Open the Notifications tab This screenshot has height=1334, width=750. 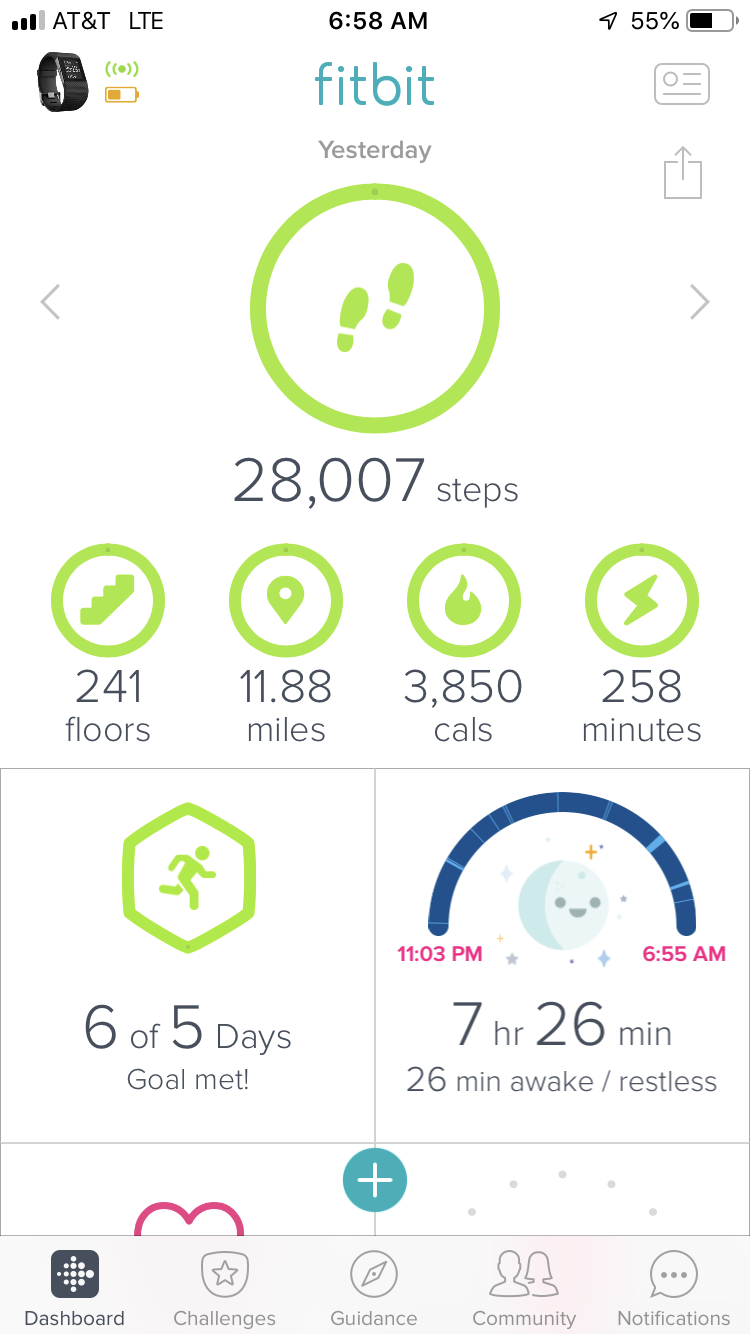tap(673, 1288)
